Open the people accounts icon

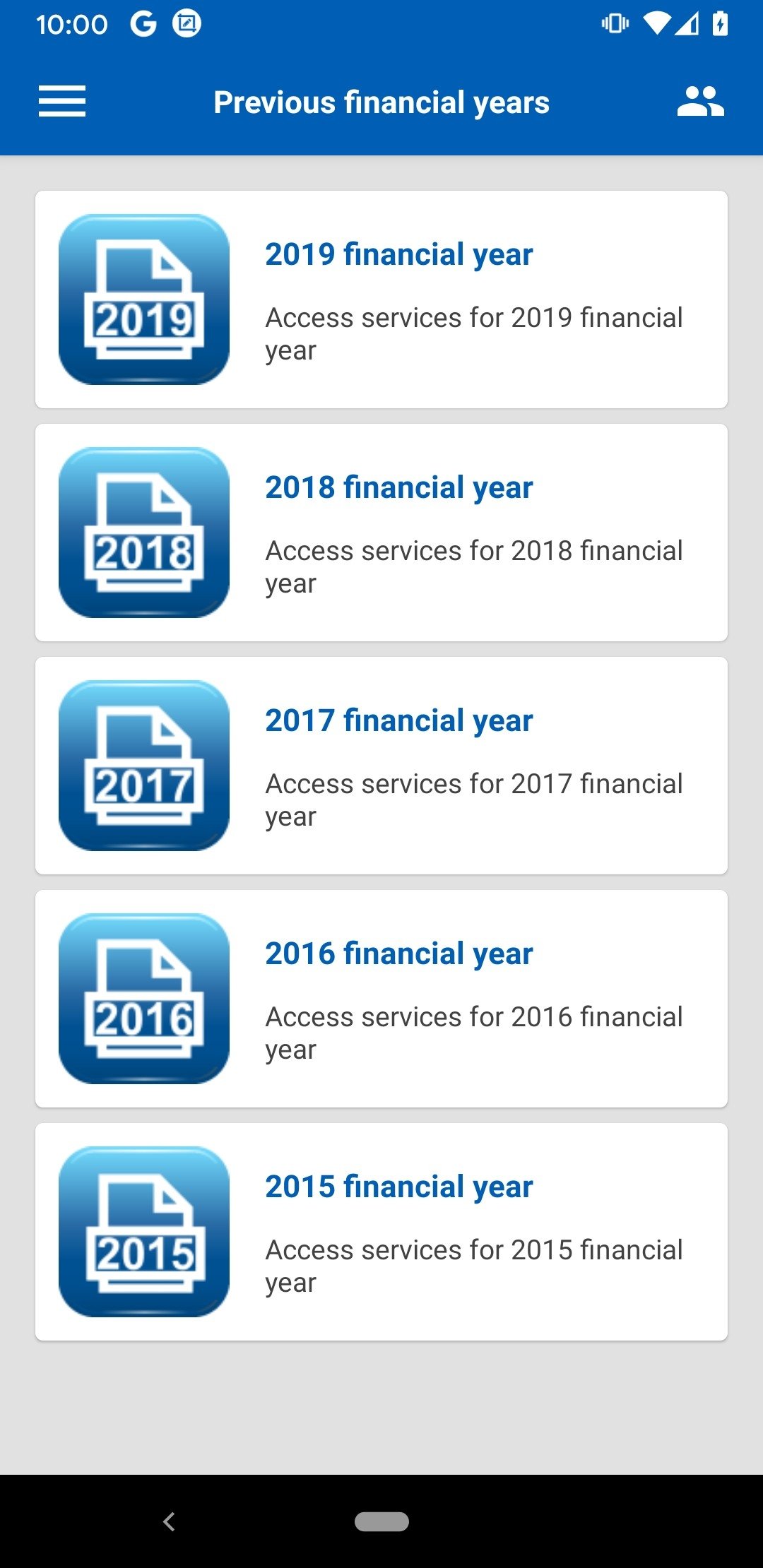(x=700, y=102)
